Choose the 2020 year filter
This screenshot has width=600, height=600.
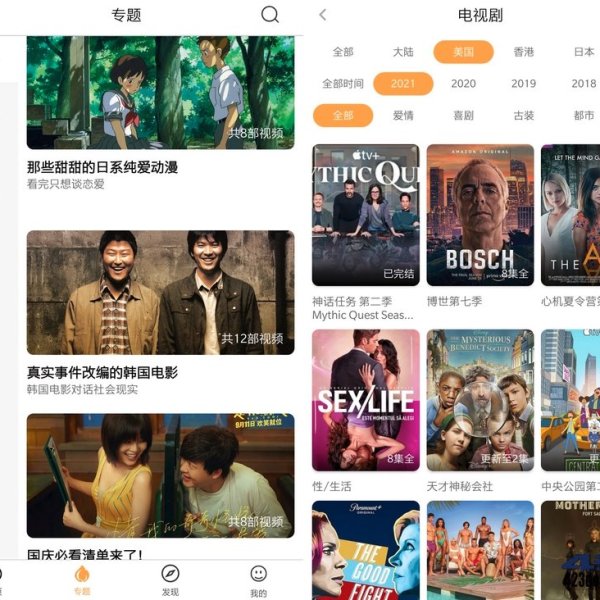(x=463, y=84)
